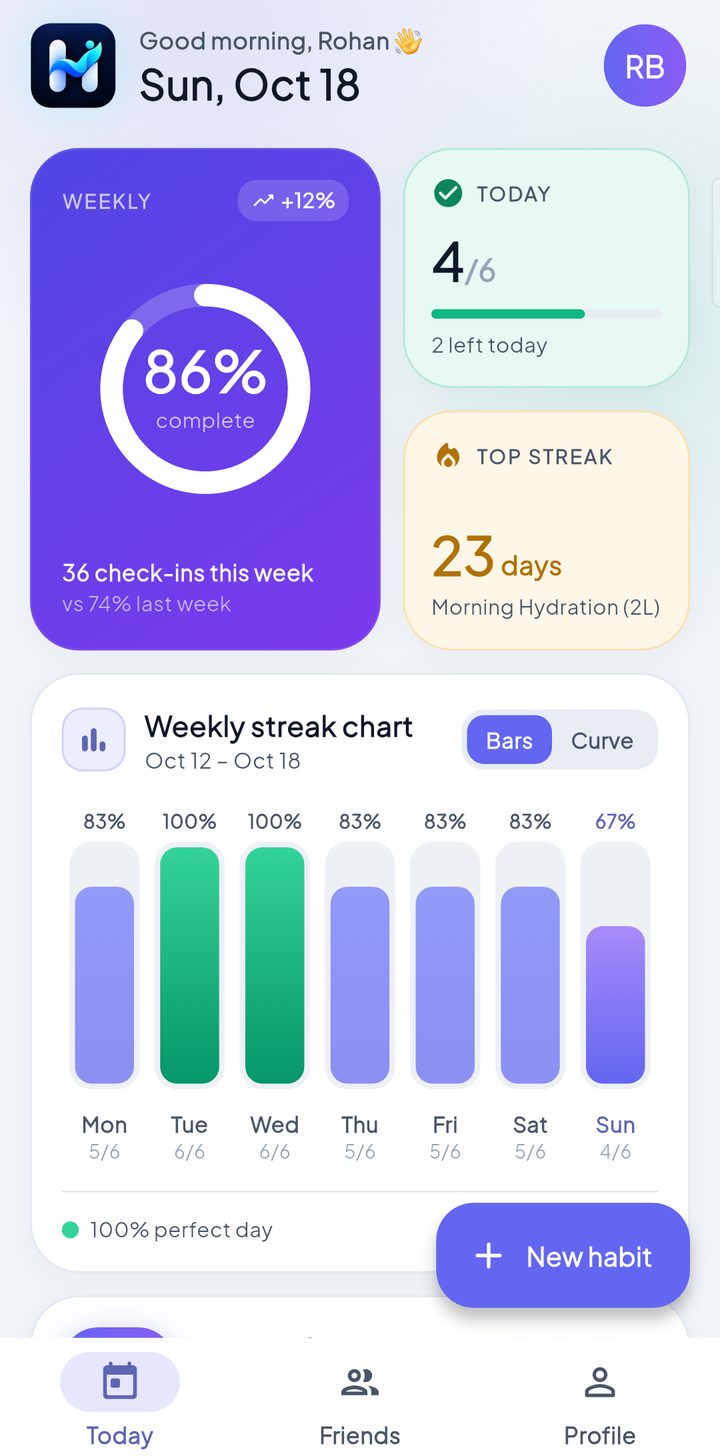The height and width of the screenshot is (1456, 720).
Task: Tap Tuesday's 100% bar in chart
Action: 190,965
